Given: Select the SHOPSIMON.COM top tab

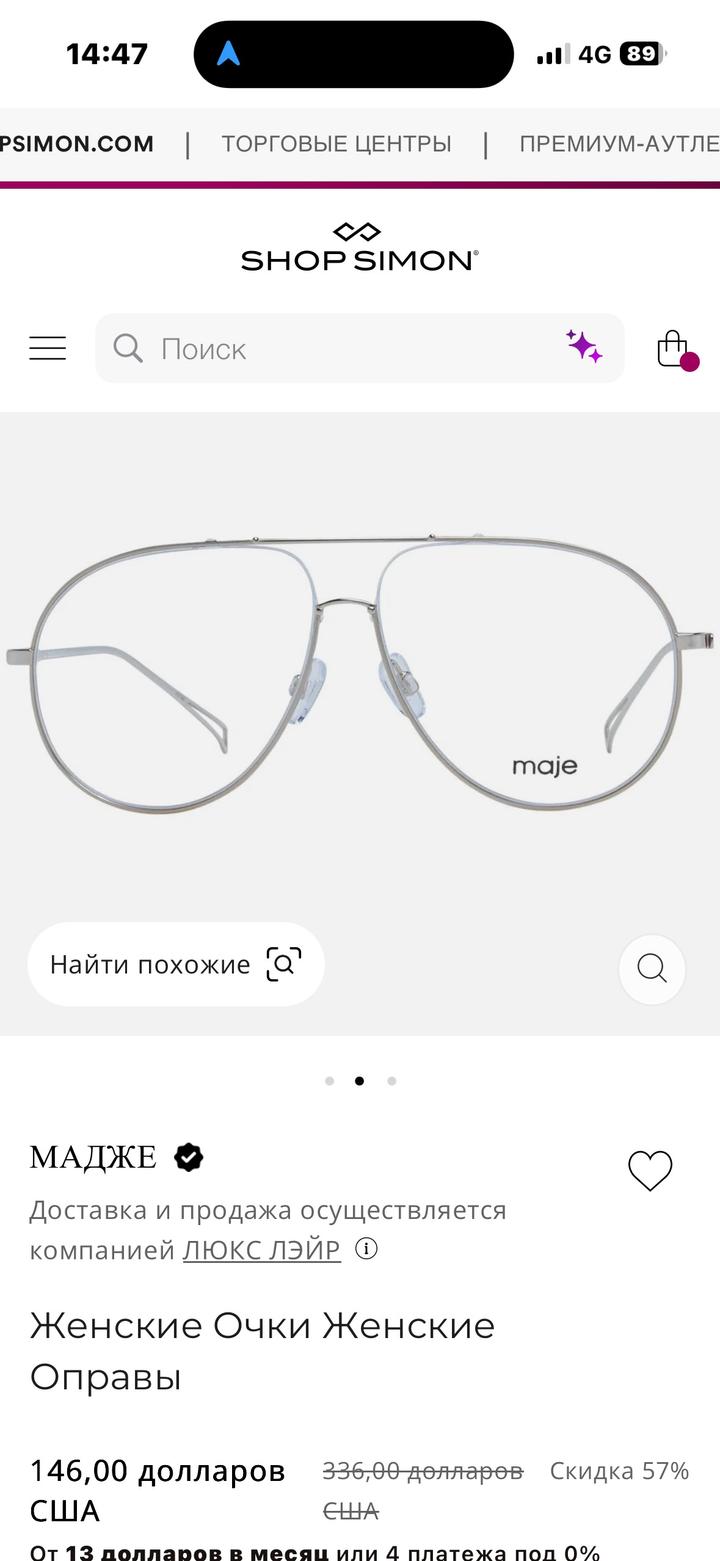Looking at the screenshot, I should click(x=78, y=144).
